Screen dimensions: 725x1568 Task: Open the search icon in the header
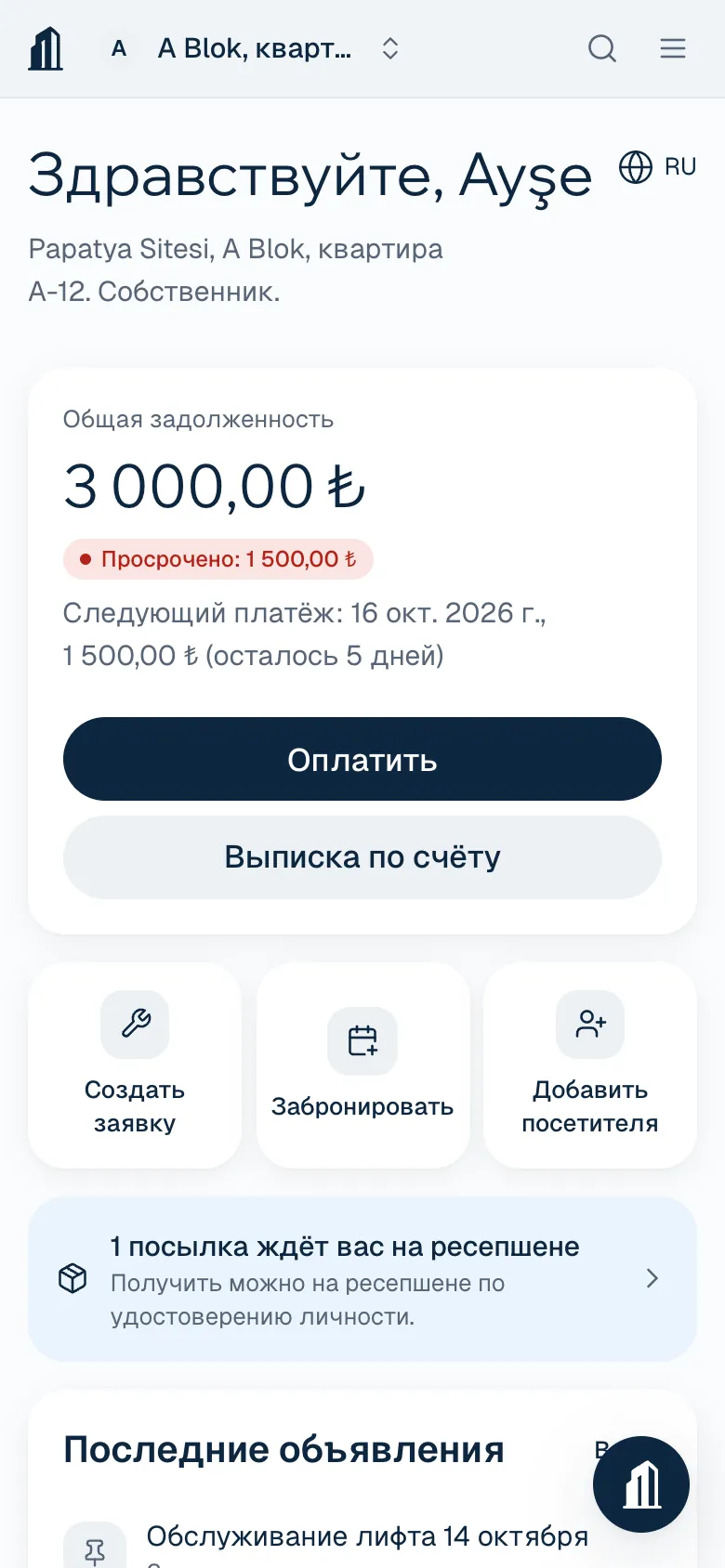click(x=602, y=48)
